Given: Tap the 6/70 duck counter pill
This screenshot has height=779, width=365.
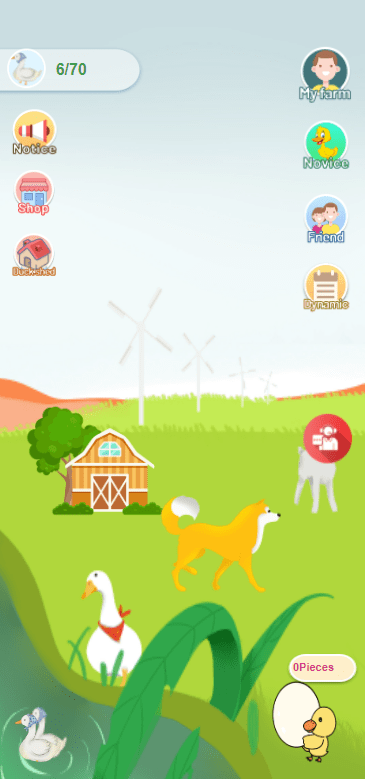Looking at the screenshot, I should click(70, 70).
